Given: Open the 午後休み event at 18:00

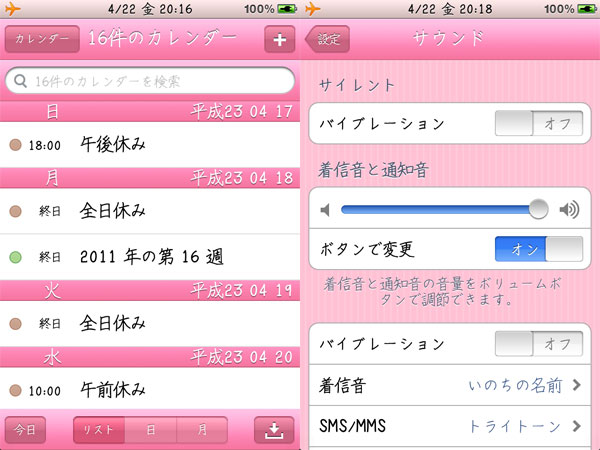Looking at the screenshot, I should (x=150, y=145).
